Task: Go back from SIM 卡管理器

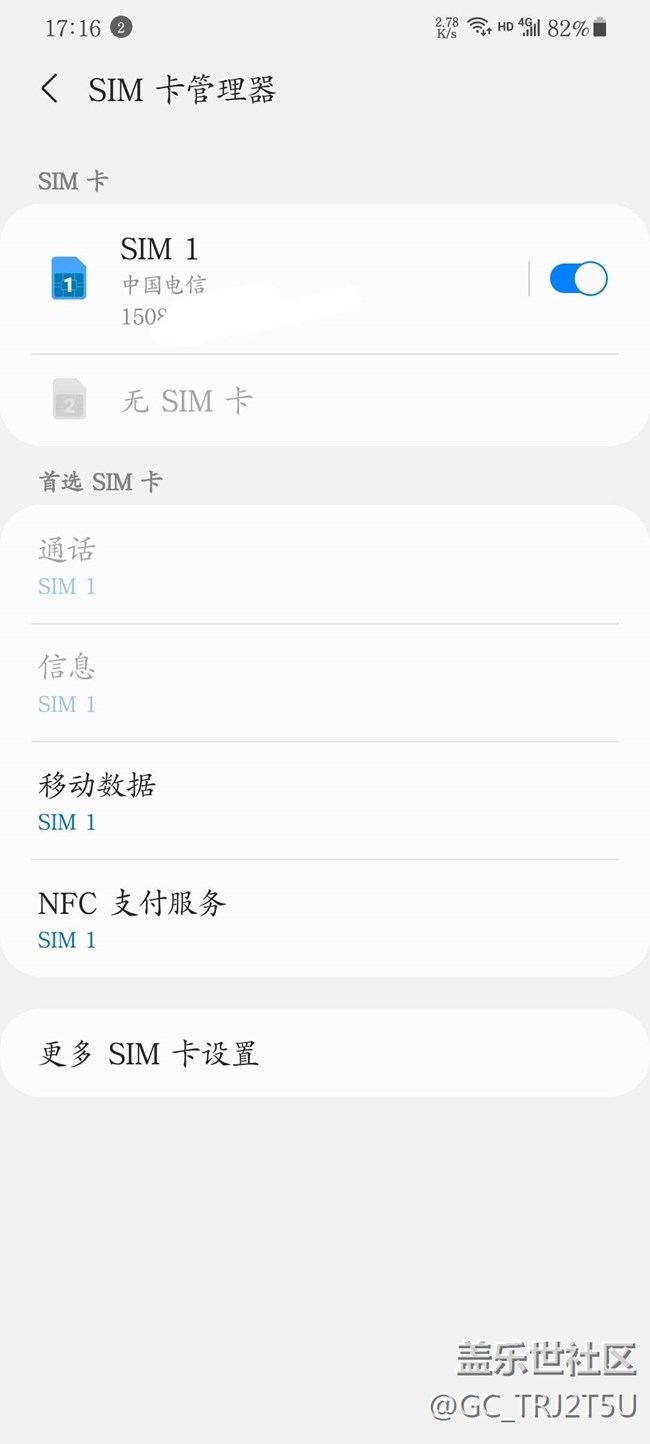Action: pos(50,89)
